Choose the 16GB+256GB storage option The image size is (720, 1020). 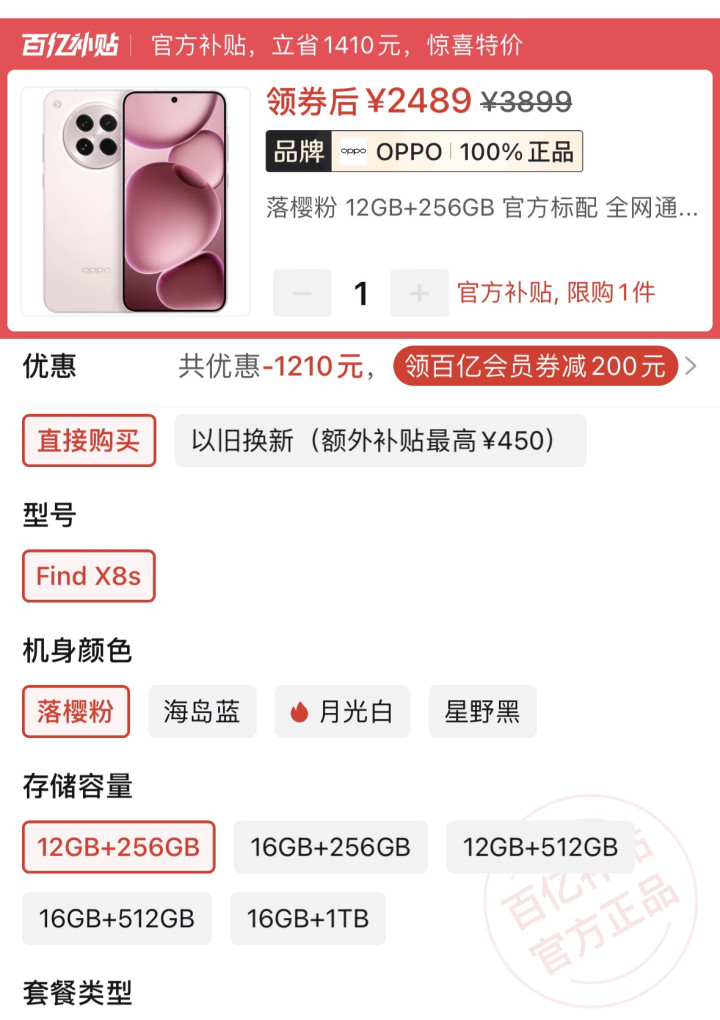330,847
